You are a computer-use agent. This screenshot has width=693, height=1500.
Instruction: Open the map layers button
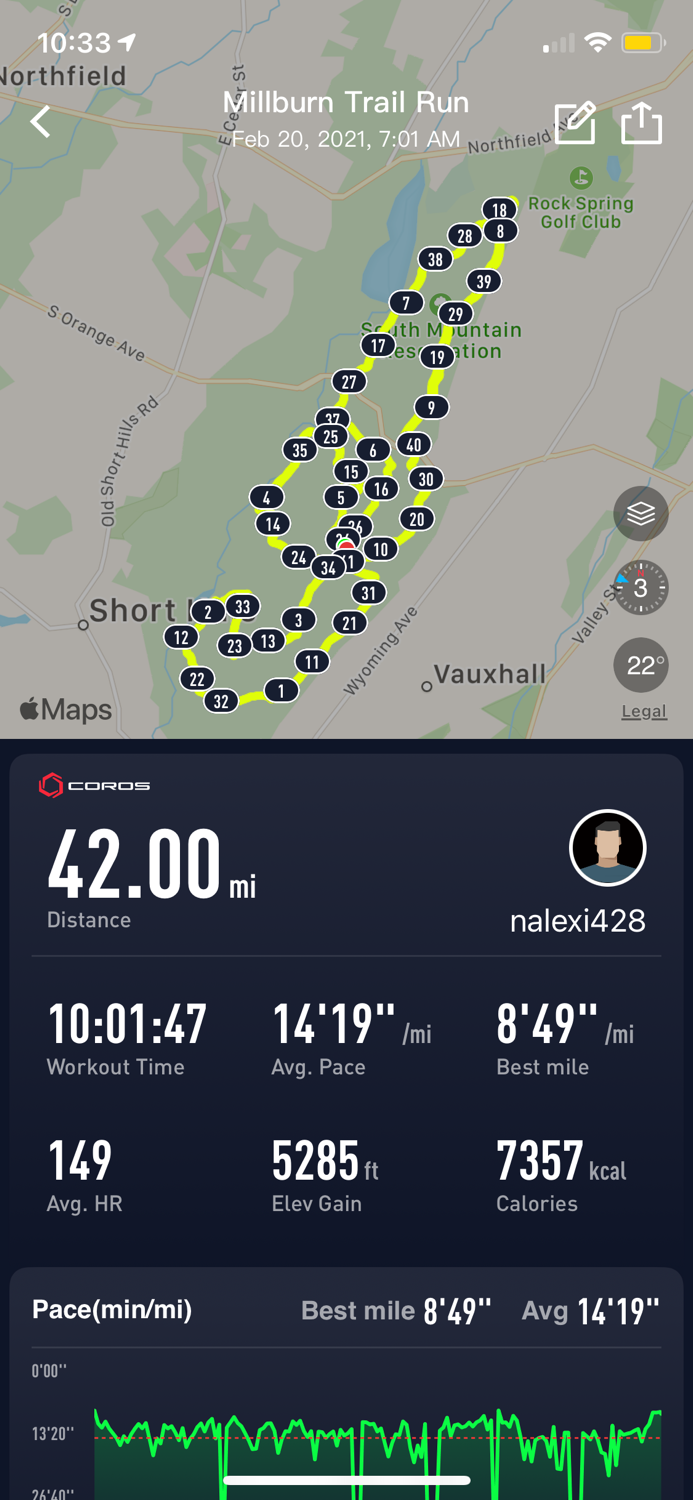[641, 514]
